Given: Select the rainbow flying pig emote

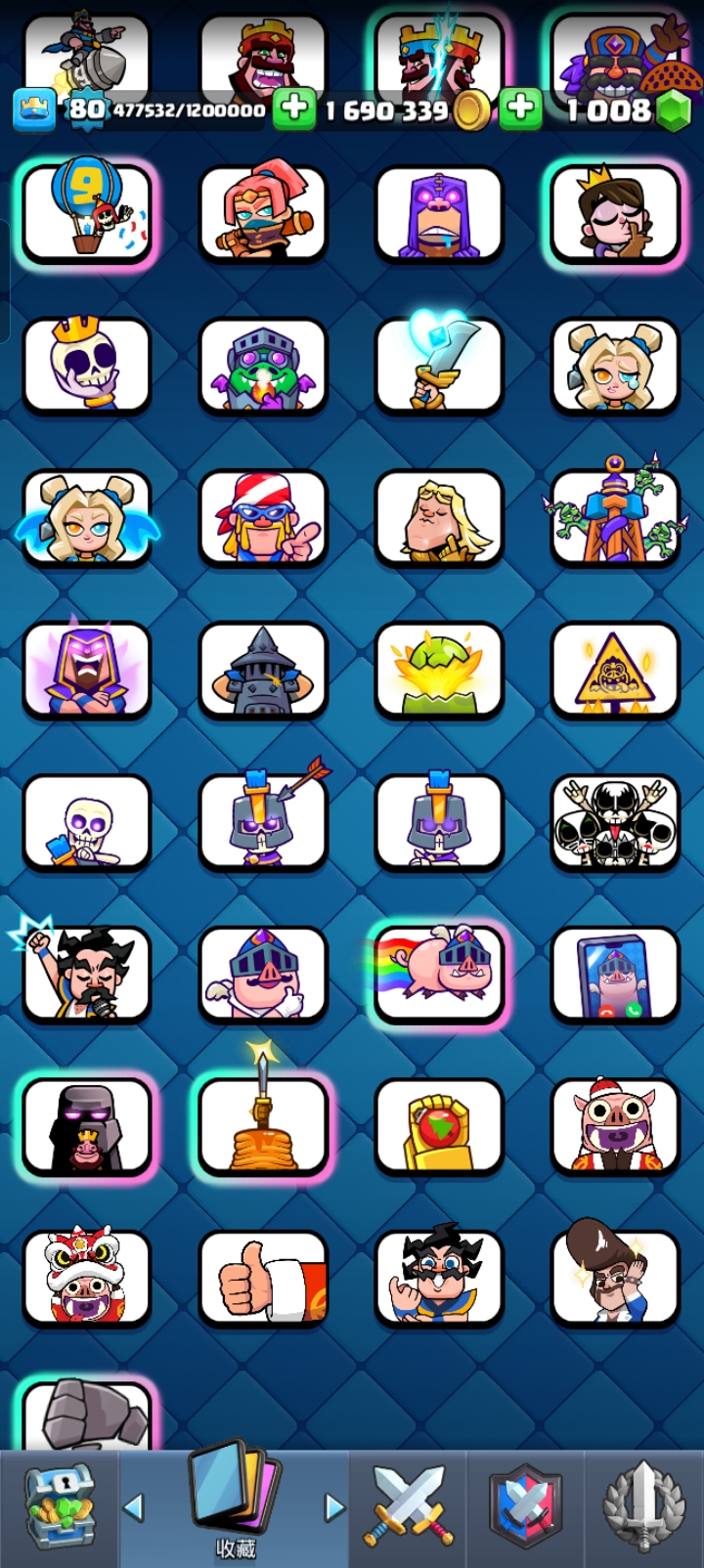Looking at the screenshot, I should pyautogui.click(x=439, y=973).
